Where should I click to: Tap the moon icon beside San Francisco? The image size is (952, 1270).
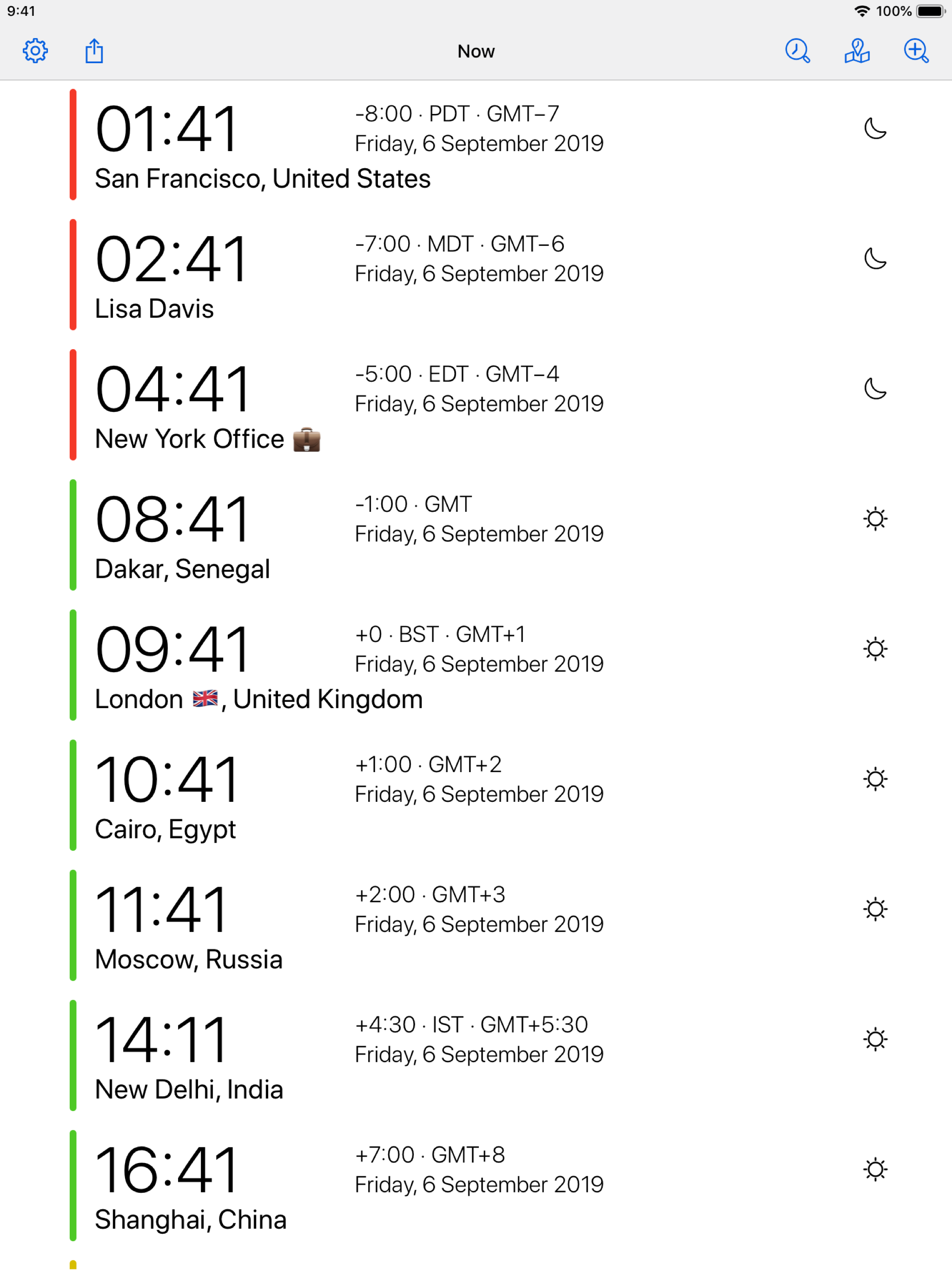click(875, 129)
